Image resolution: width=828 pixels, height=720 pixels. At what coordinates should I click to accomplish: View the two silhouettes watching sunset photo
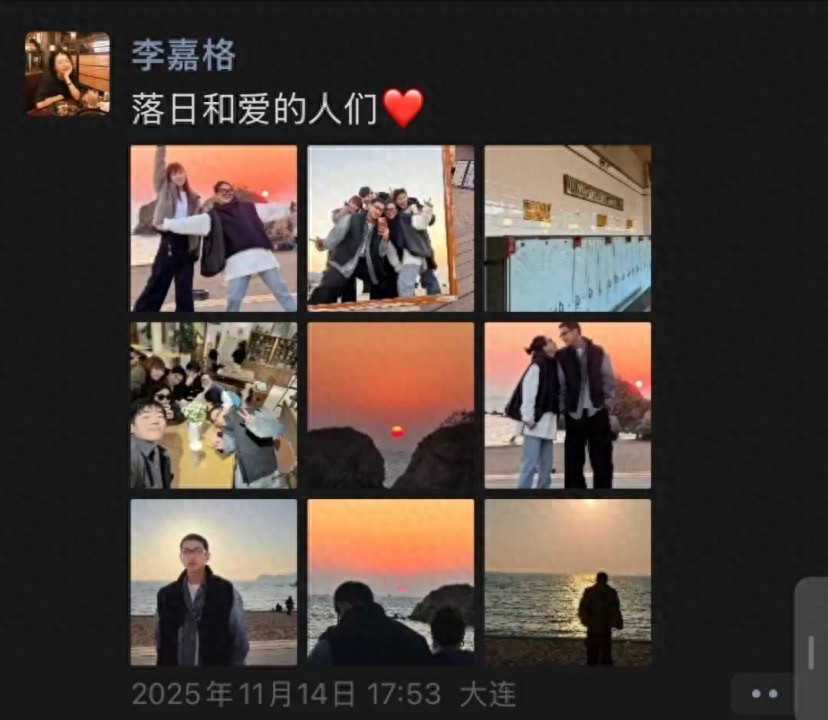click(x=390, y=582)
